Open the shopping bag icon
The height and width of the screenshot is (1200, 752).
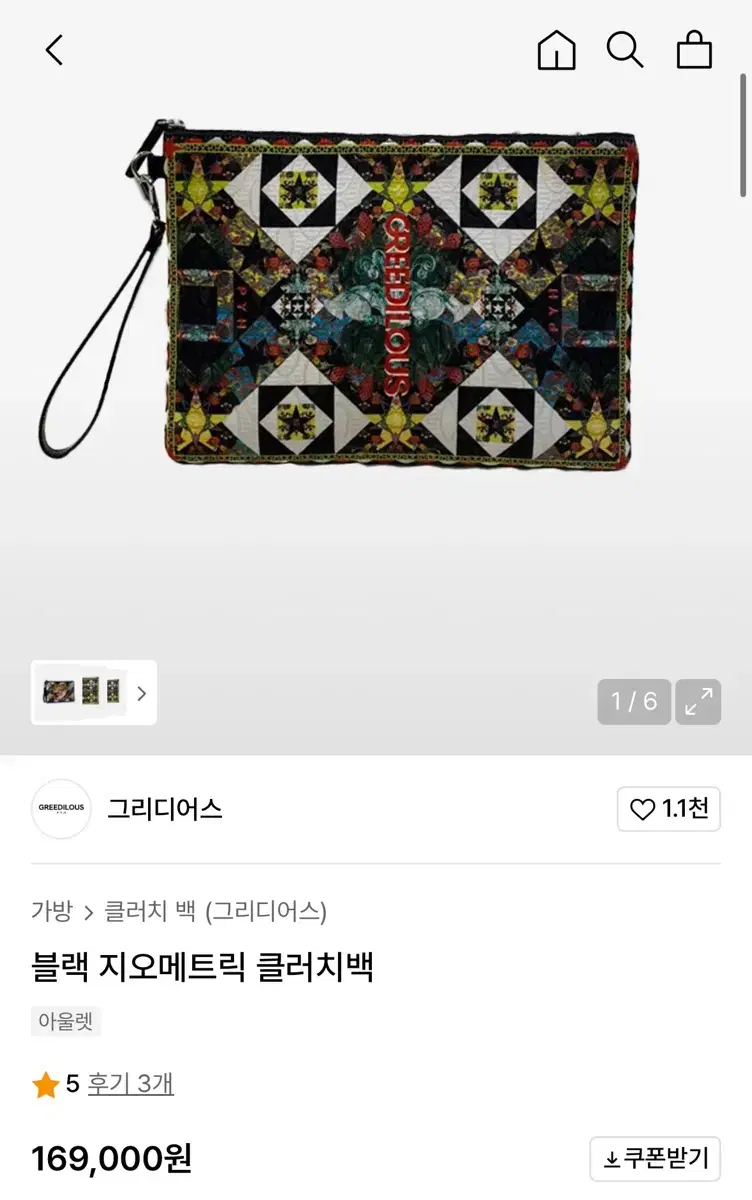click(694, 49)
